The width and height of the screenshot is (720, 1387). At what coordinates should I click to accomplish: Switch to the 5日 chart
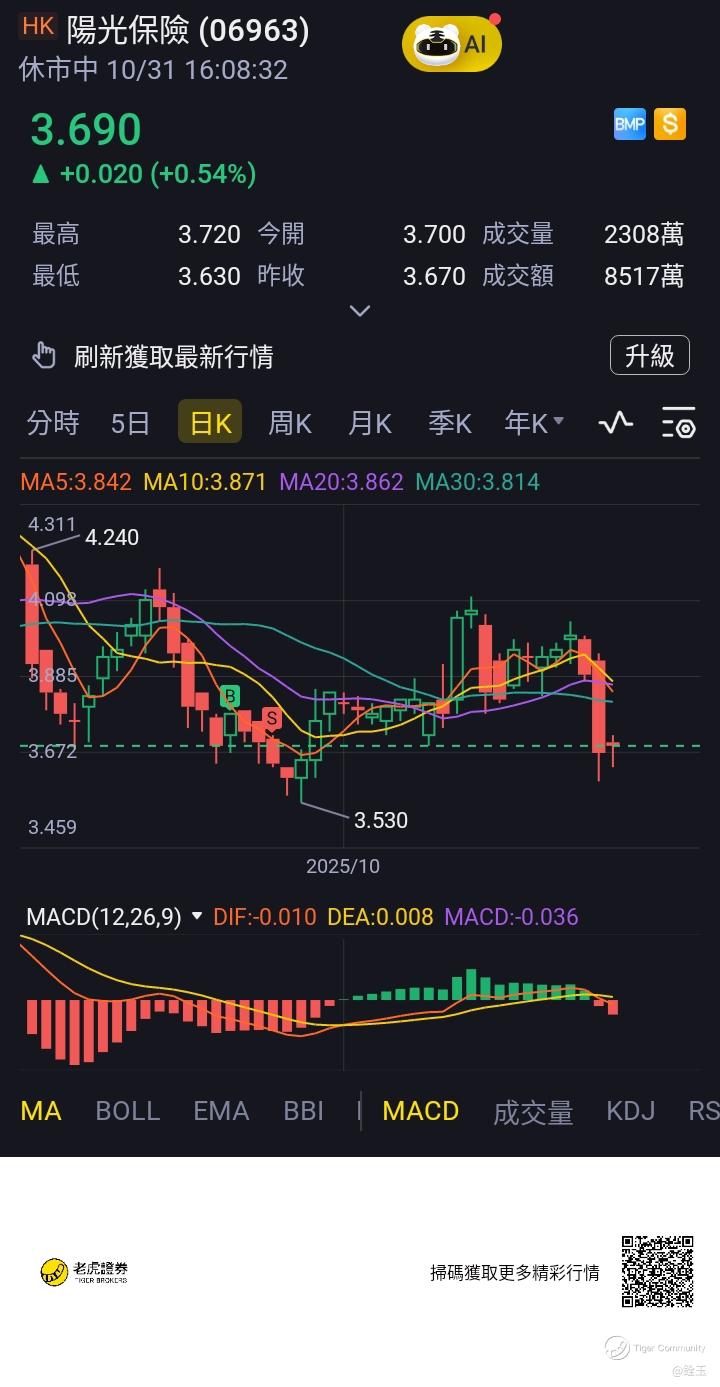tap(130, 423)
